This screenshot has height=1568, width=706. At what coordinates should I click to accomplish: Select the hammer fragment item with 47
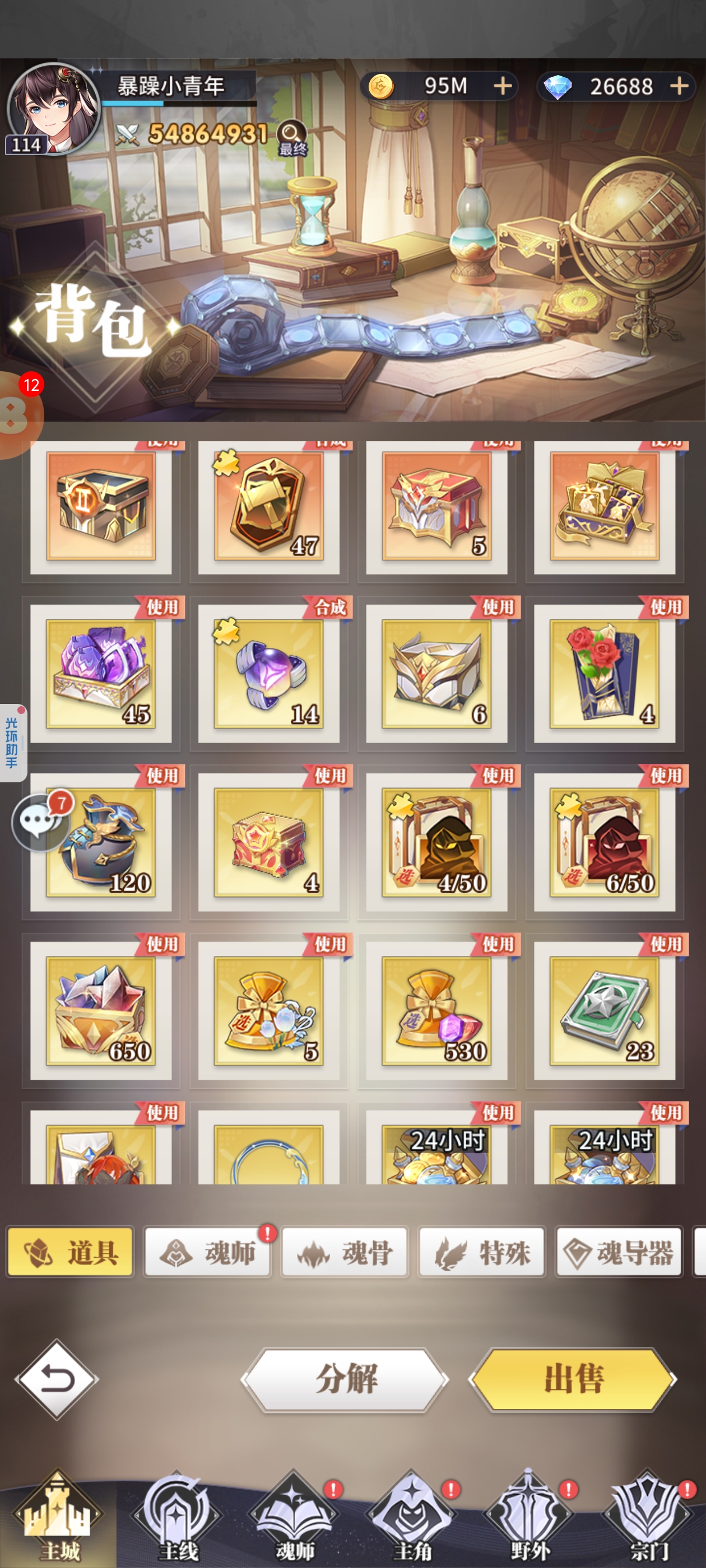[x=268, y=505]
